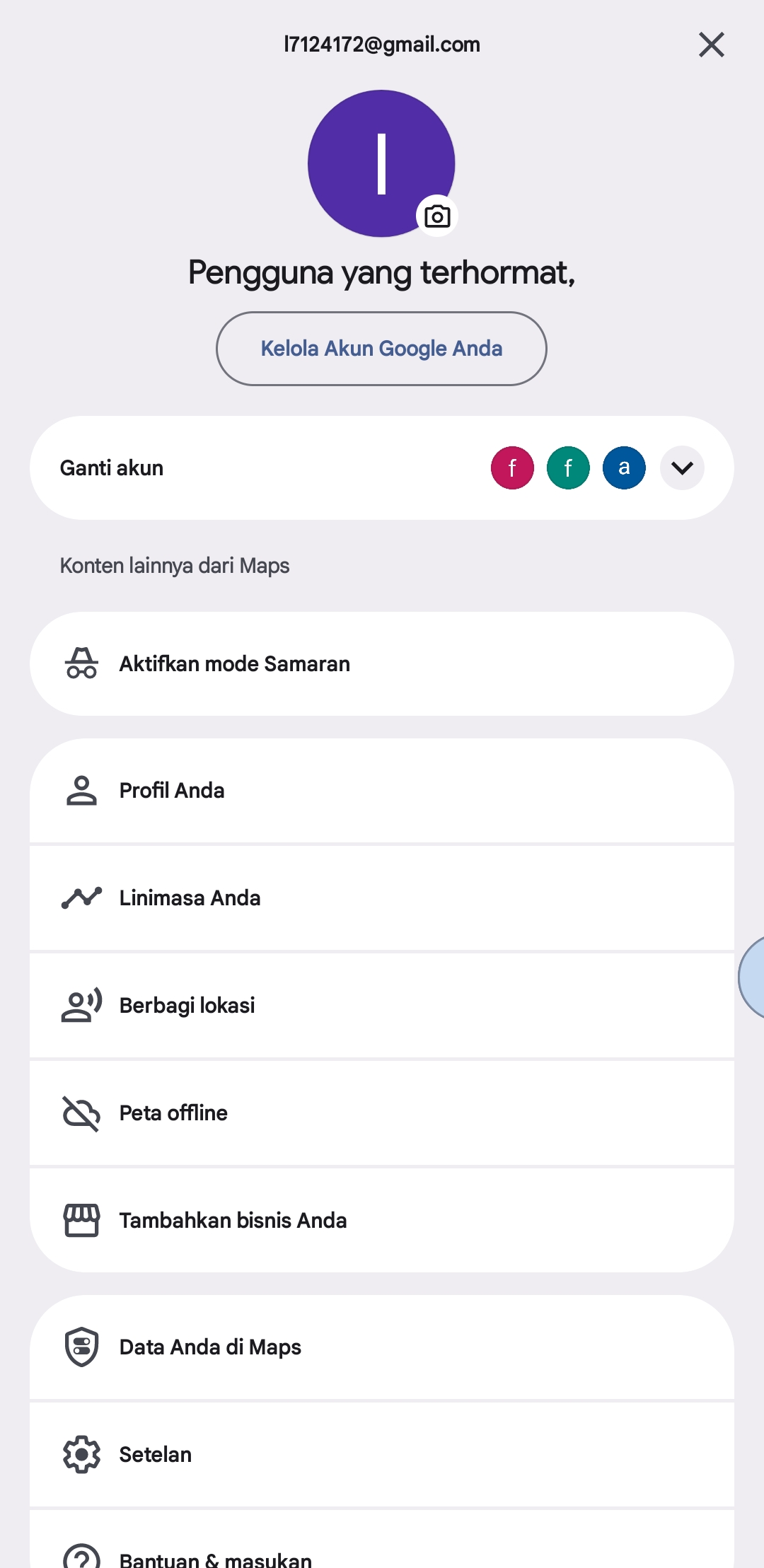Tap Kelola Akun Google Anda button

click(381, 349)
